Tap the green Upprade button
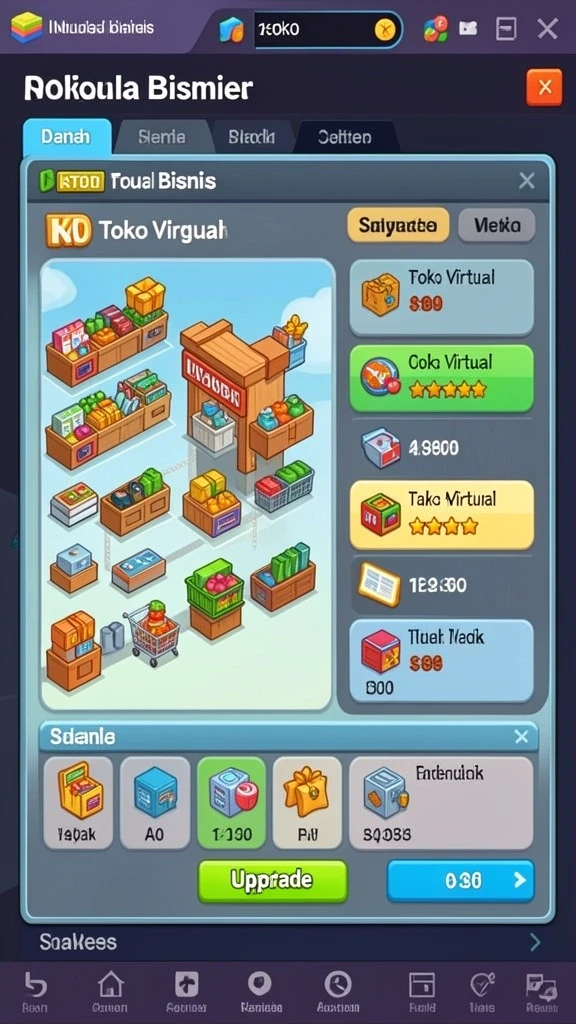 [x=272, y=881]
